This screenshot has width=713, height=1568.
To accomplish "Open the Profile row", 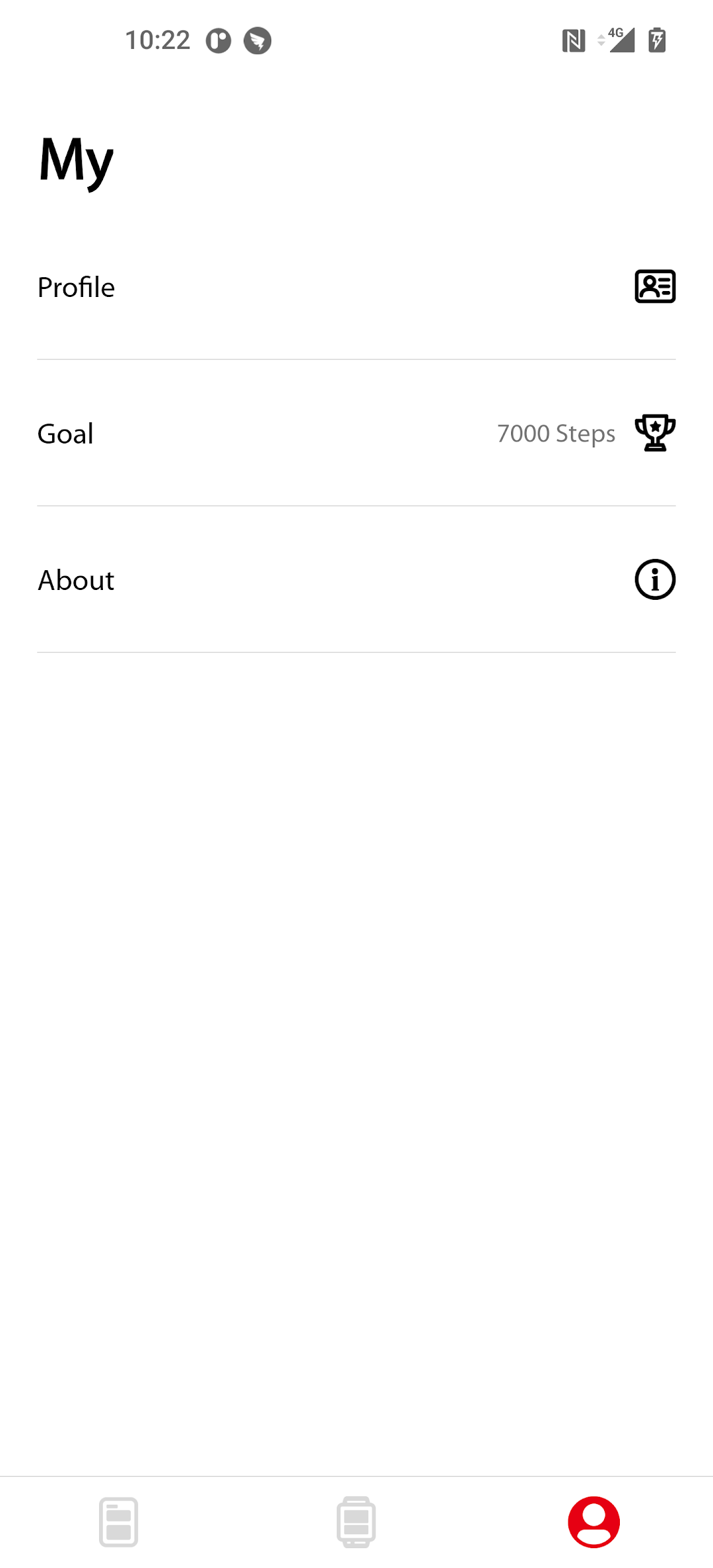I will (x=356, y=287).
